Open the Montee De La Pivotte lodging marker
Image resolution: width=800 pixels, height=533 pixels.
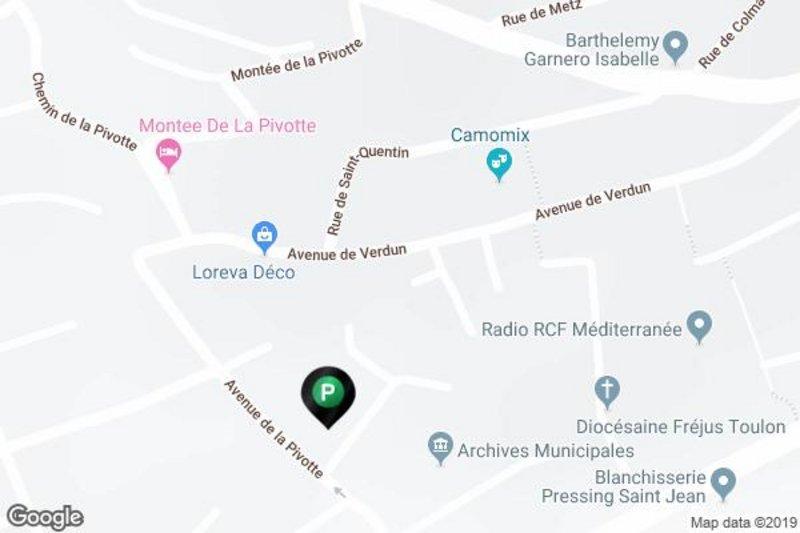169,154
